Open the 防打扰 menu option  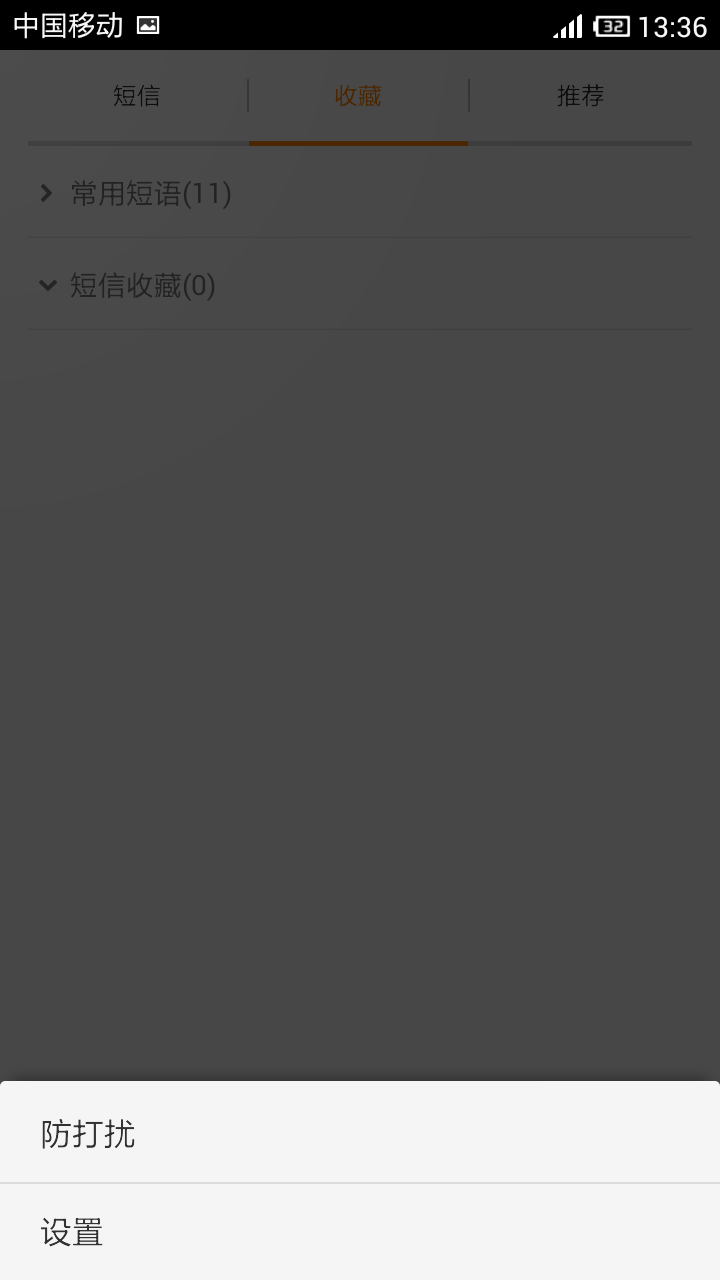point(360,1133)
